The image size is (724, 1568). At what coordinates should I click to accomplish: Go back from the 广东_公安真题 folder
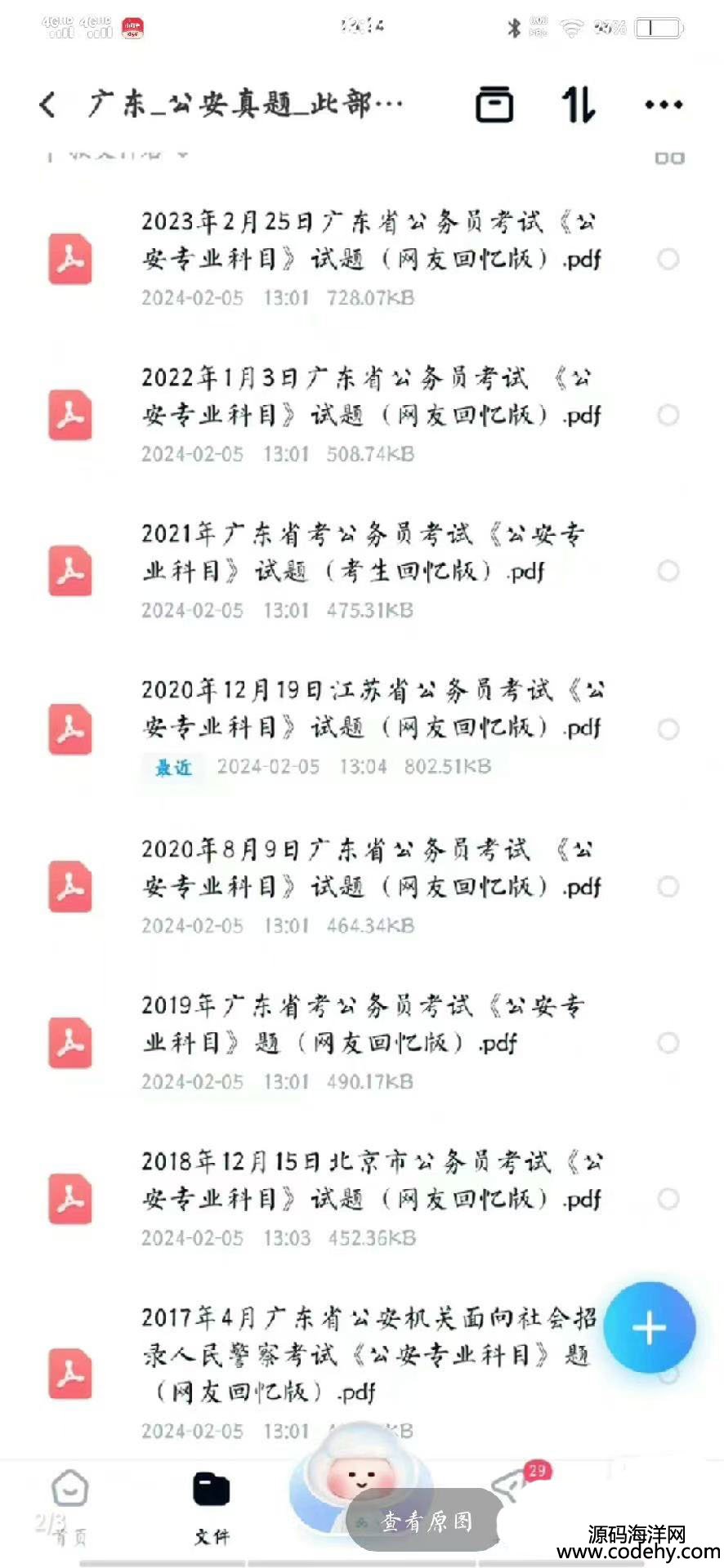[48, 105]
